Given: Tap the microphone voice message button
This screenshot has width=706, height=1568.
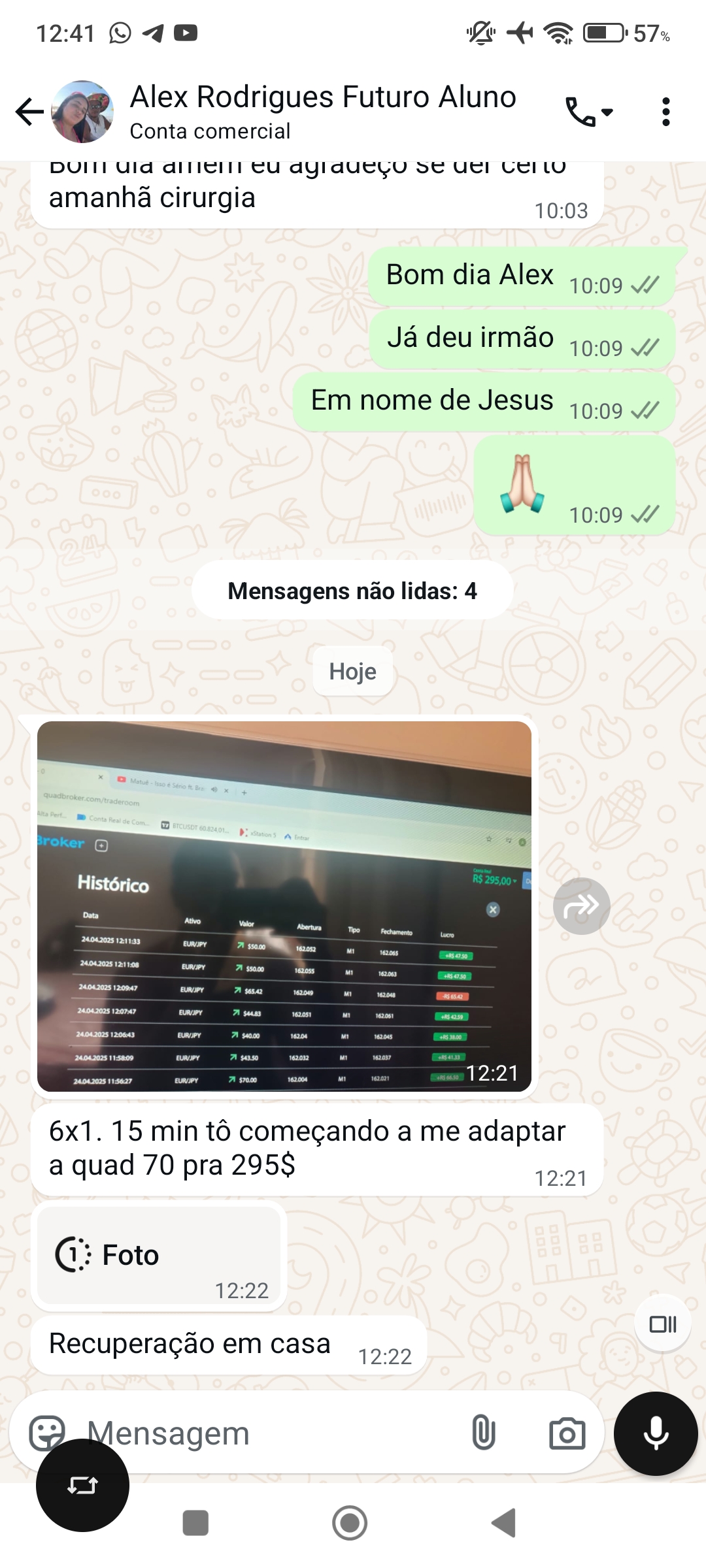Looking at the screenshot, I should pos(656,1433).
